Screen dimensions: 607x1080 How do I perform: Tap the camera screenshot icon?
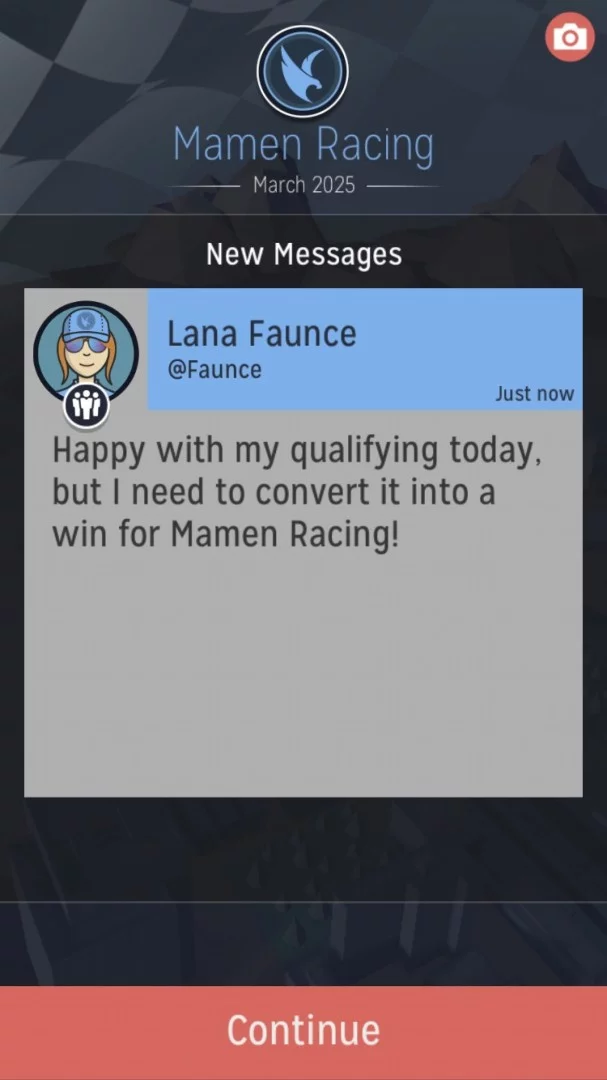(569, 37)
